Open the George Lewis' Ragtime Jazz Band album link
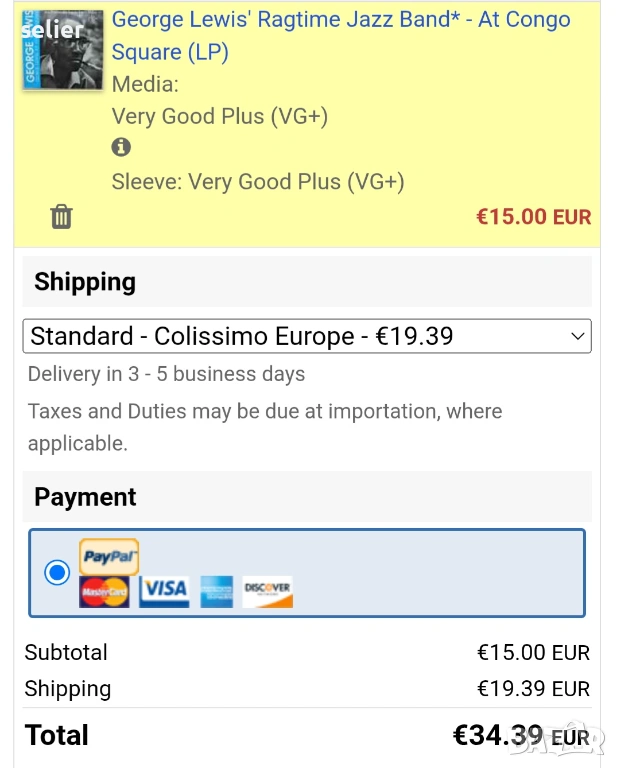This screenshot has width=617, height=768. coord(340,35)
